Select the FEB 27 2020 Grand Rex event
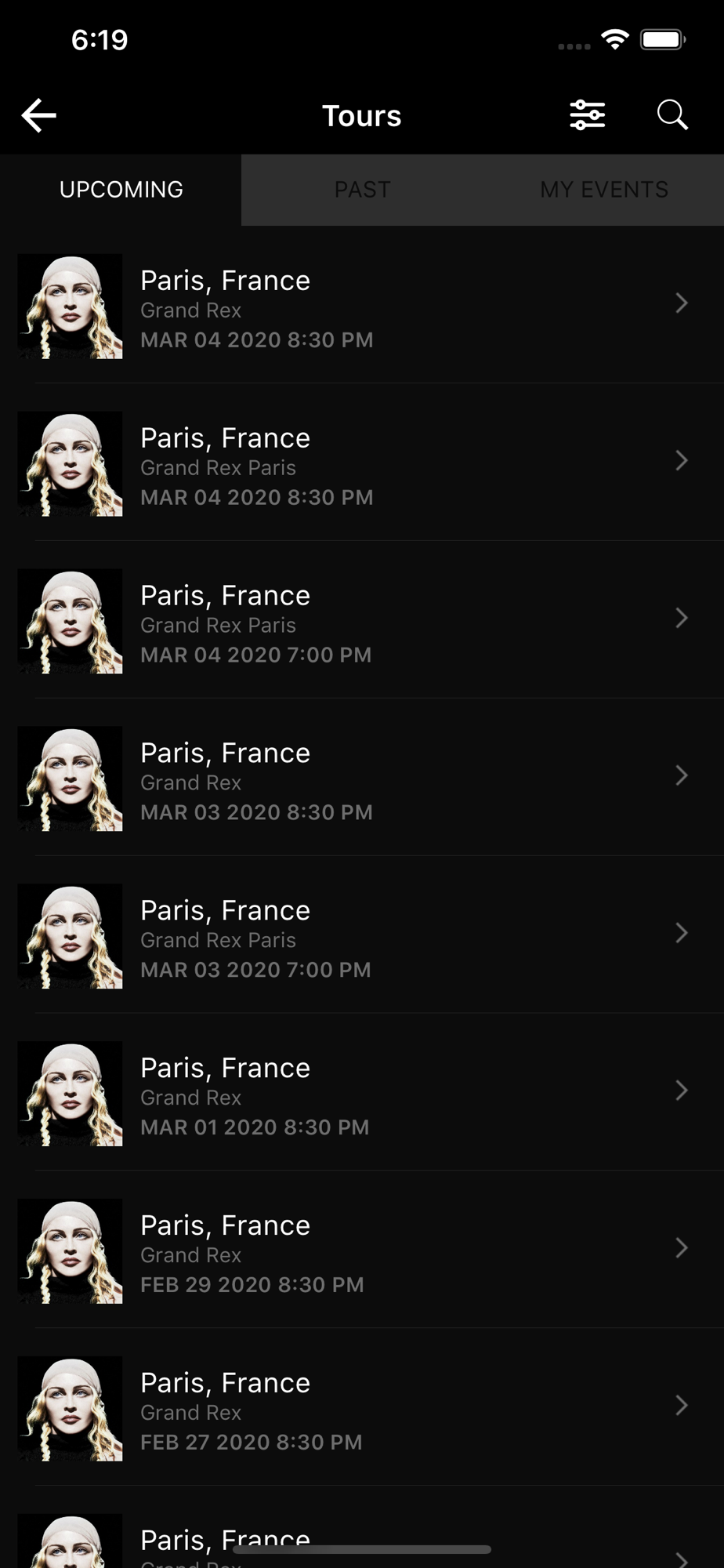 point(362,1408)
